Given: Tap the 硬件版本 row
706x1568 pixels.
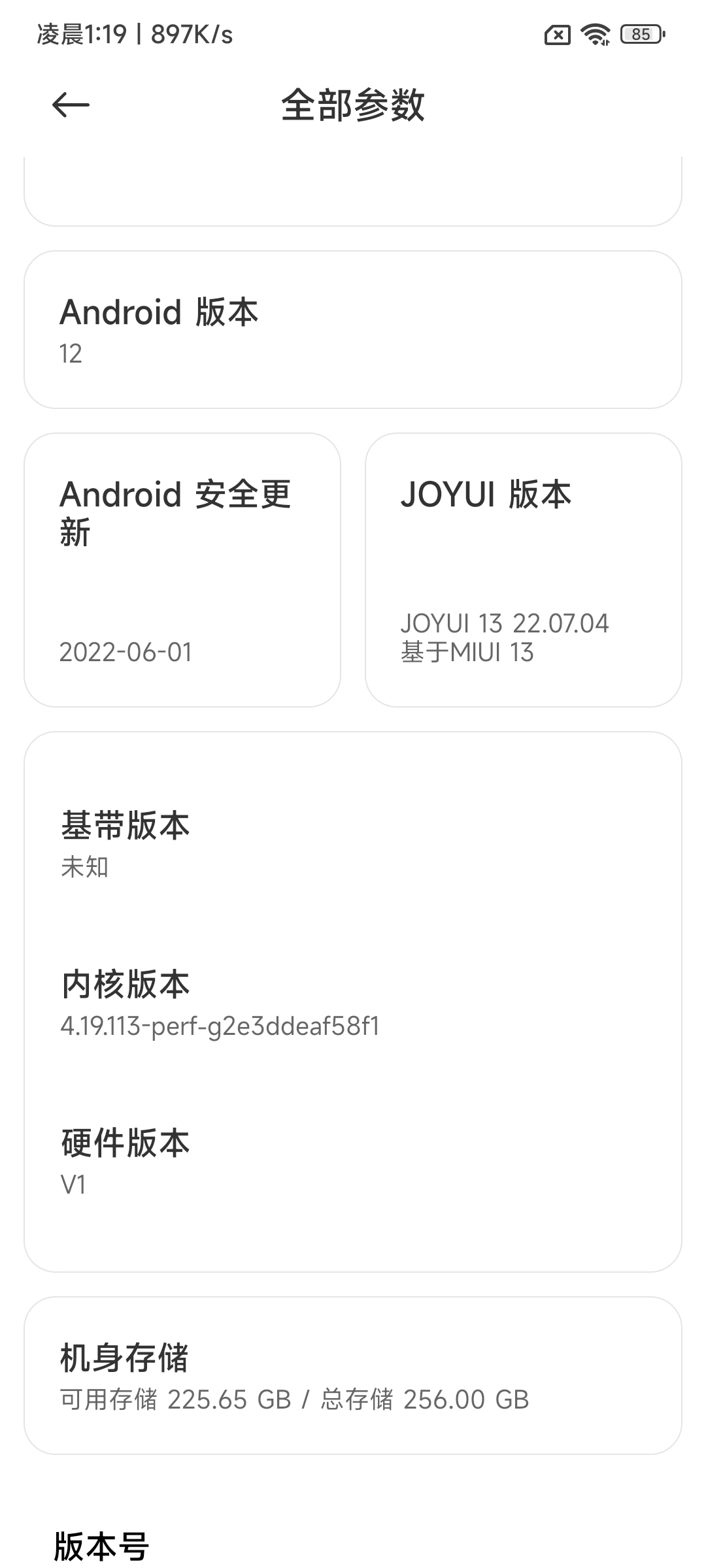Looking at the screenshot, I should (353, 1162).
